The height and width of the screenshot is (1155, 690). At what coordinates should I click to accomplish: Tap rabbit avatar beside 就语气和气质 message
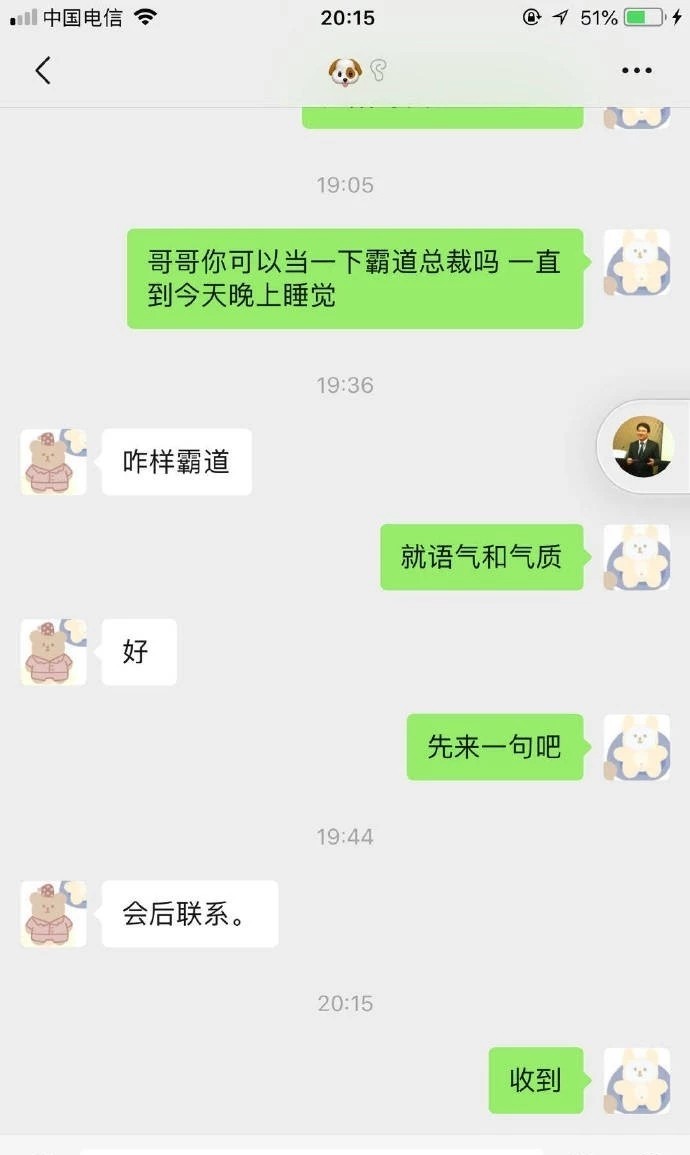637,557
